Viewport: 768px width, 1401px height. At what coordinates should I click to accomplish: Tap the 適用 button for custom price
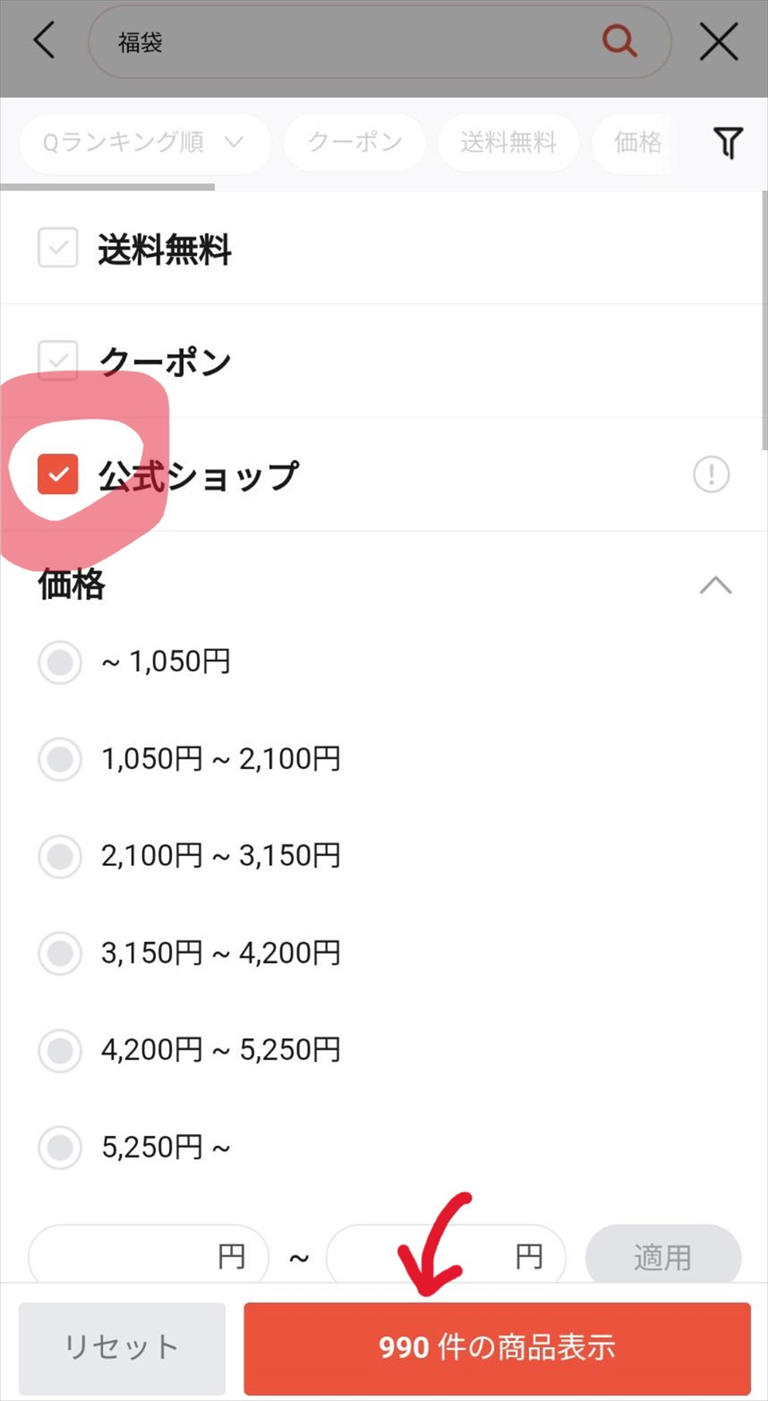(662, 1257)
